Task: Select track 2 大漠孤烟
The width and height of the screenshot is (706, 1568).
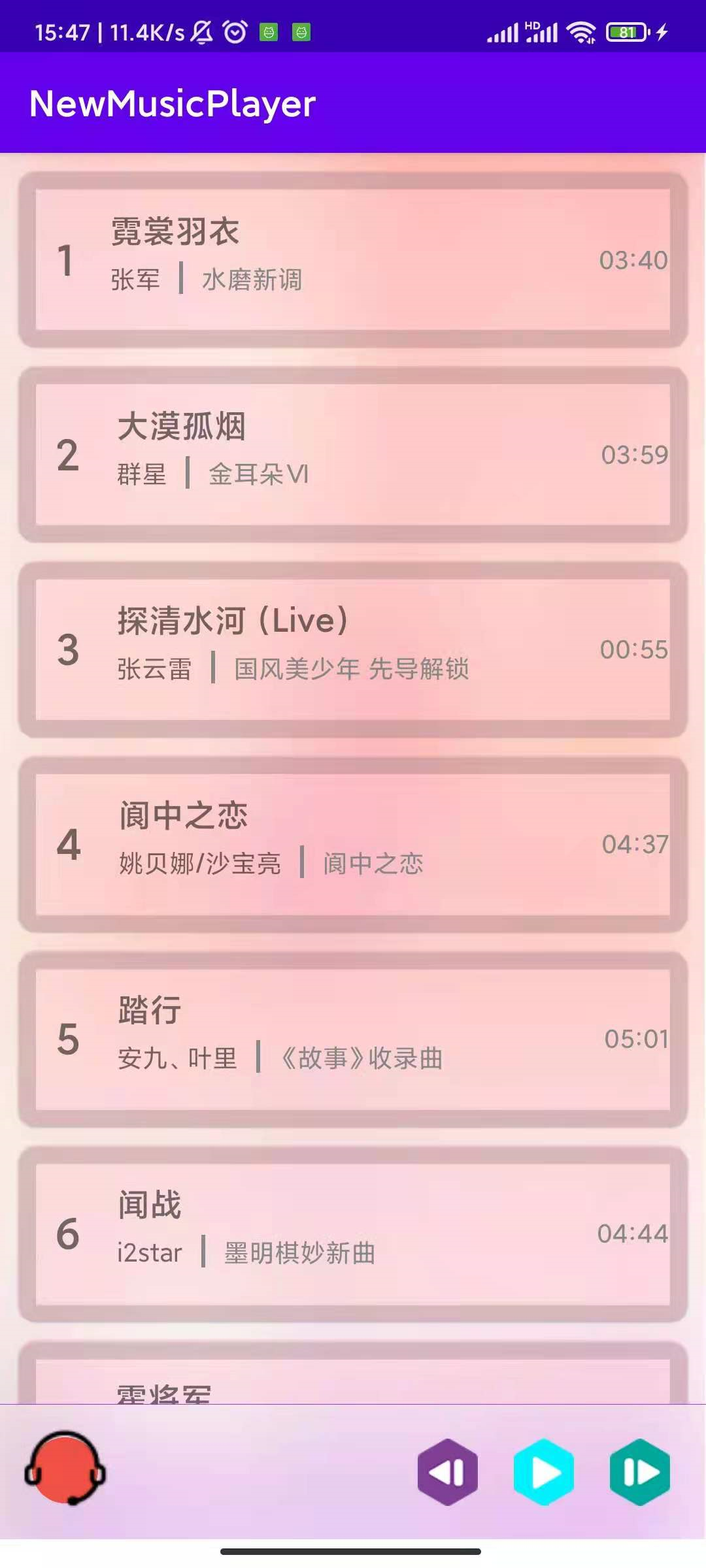Action: 353,454
